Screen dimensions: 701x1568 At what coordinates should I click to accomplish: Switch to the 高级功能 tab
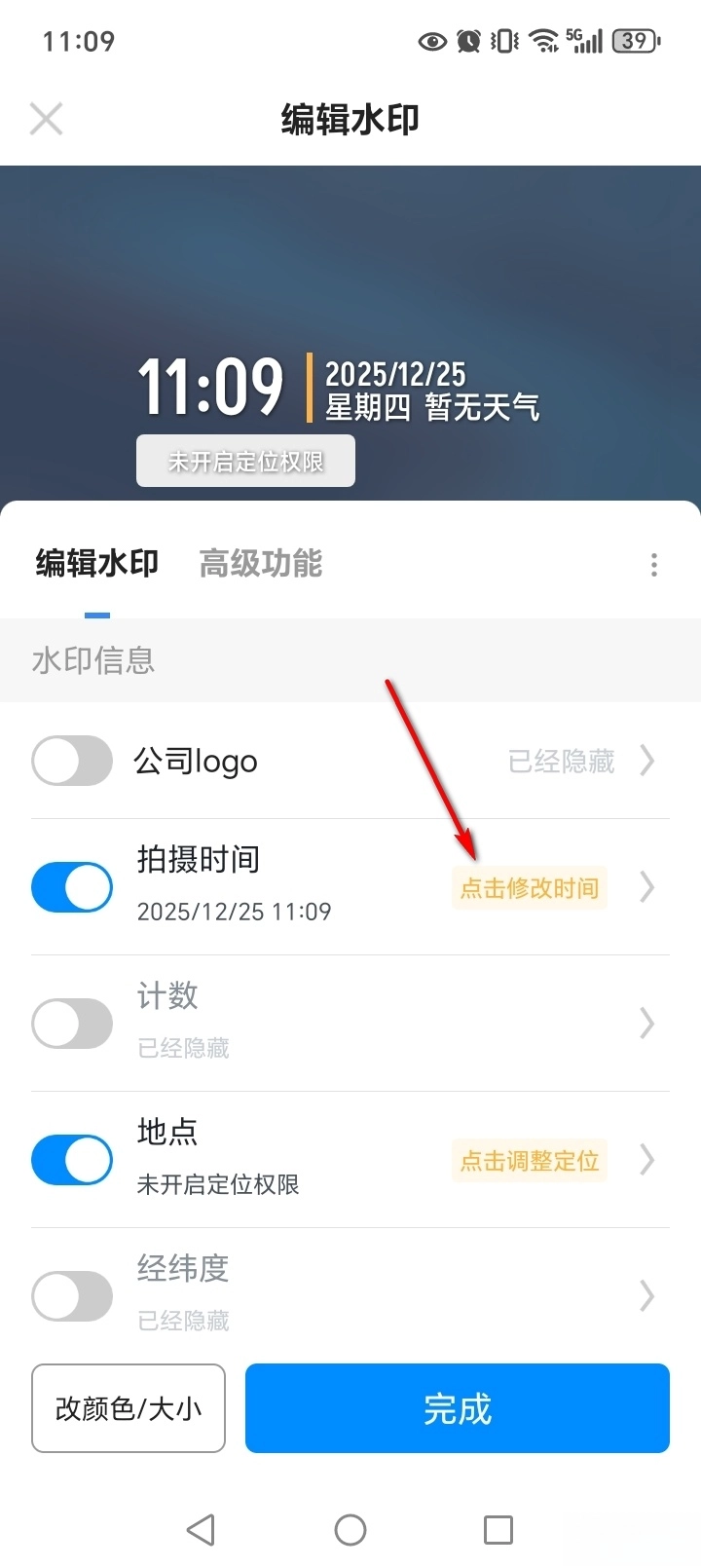point(260,564)
